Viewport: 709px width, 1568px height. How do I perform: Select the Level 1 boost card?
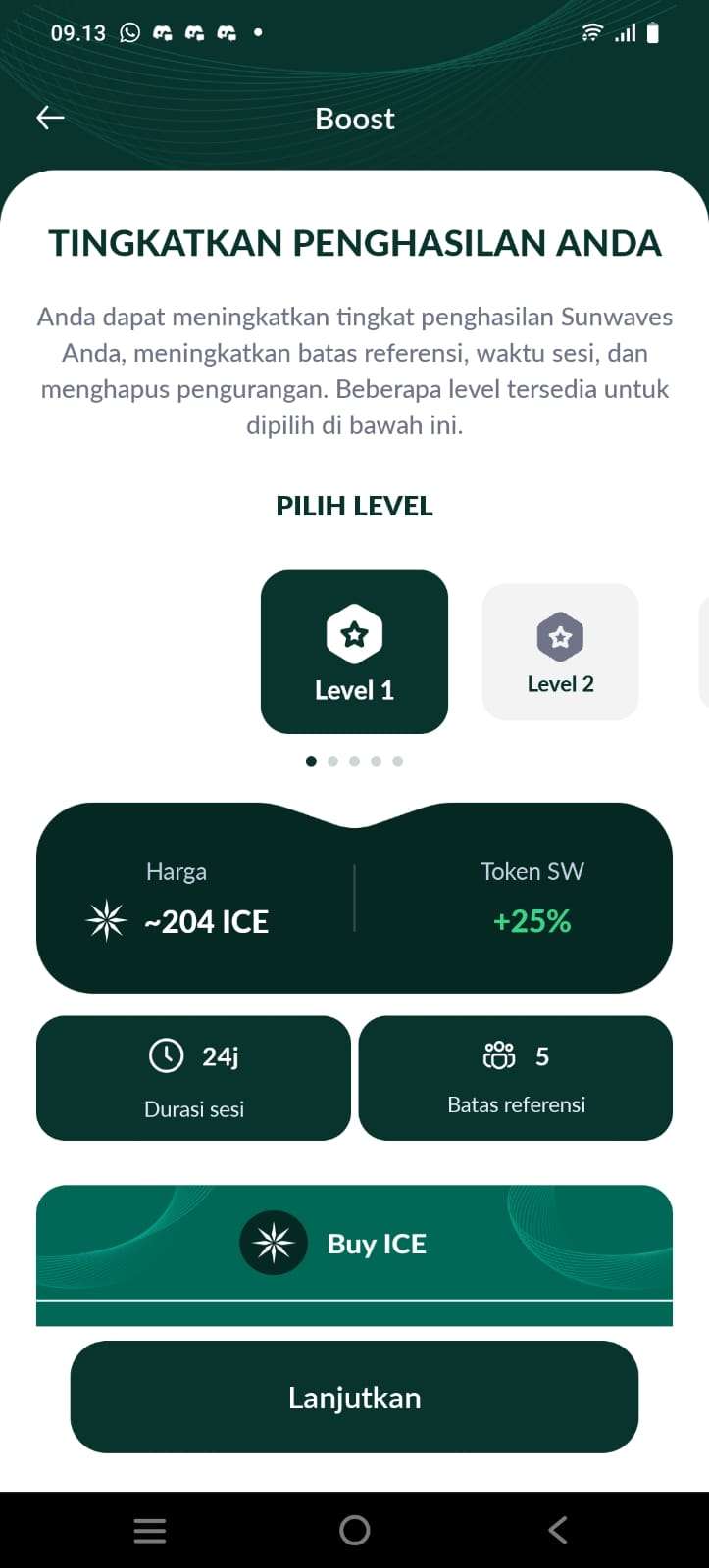pyautogui.click(x=354, y=652)
